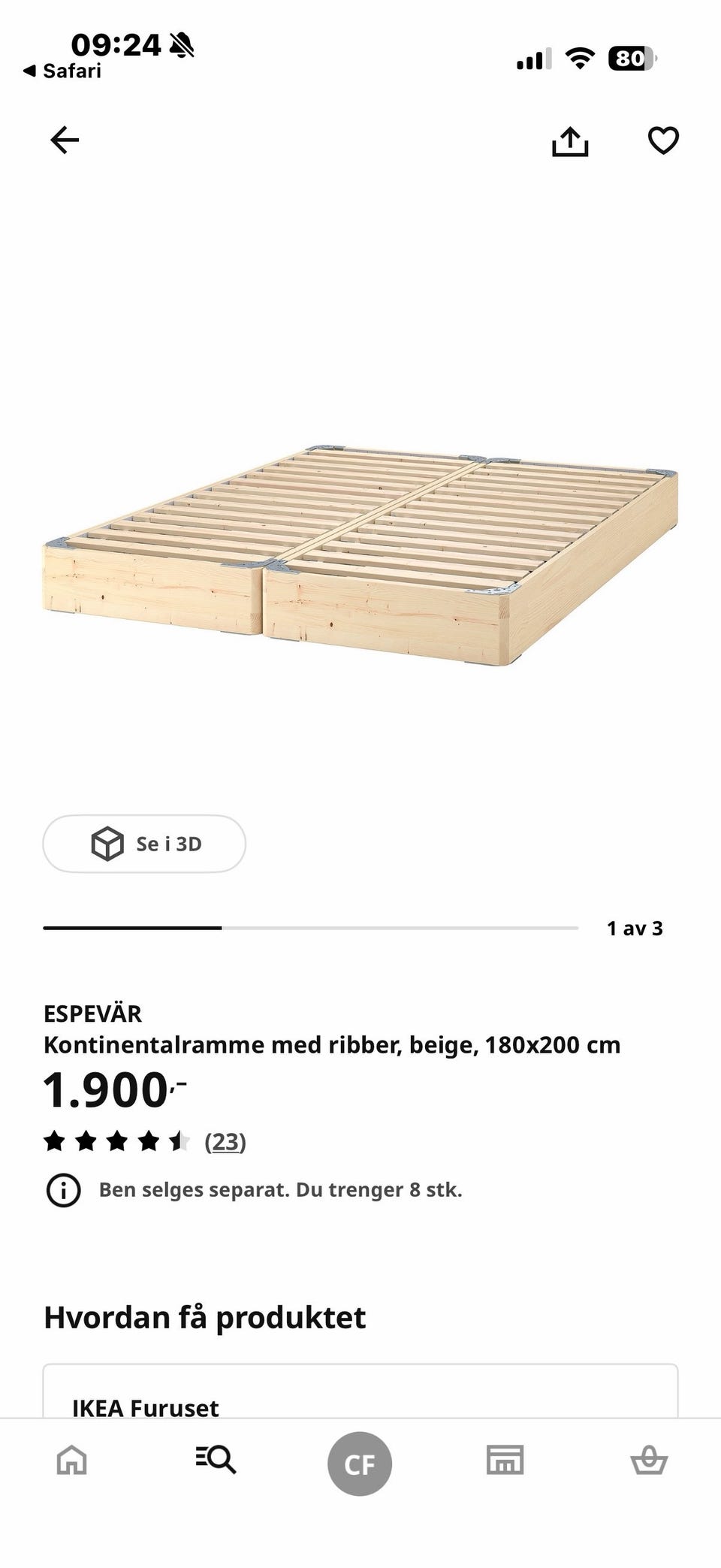The width and height of the screenshot is (721, 1568).
Task: Switch to the store tab
Action: coord(505,1461)
